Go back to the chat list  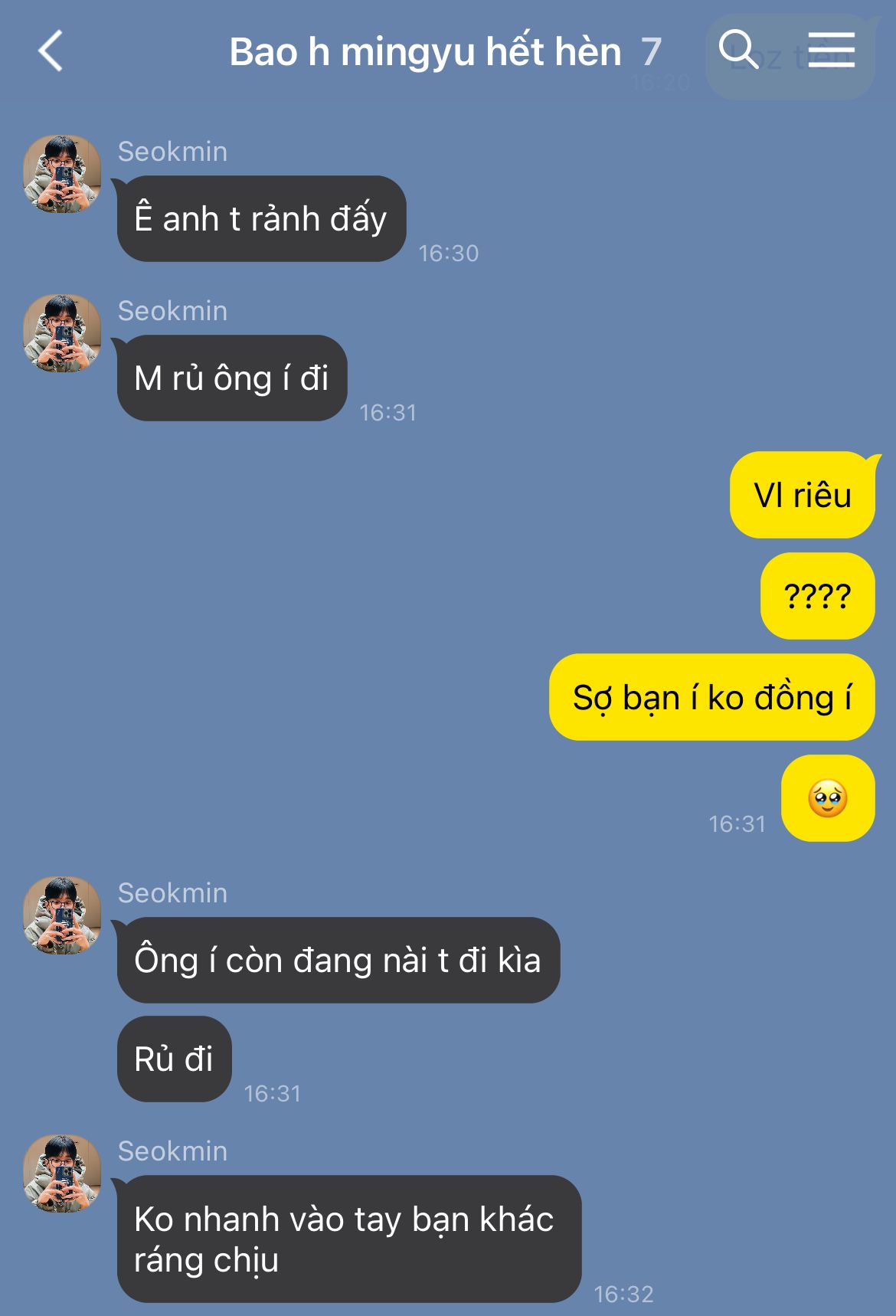coord(51,52)
